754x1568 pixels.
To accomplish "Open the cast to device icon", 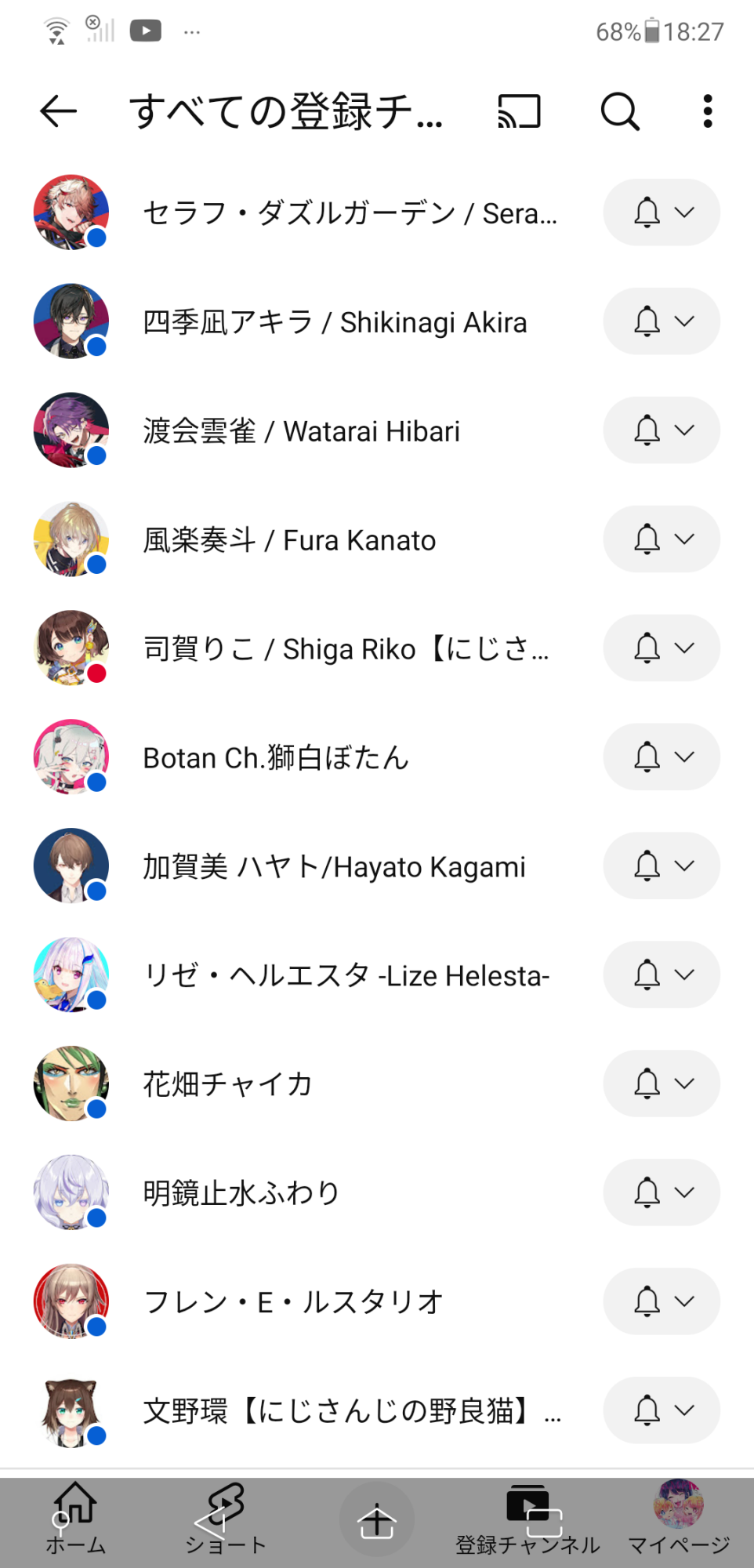I will 520,111.
